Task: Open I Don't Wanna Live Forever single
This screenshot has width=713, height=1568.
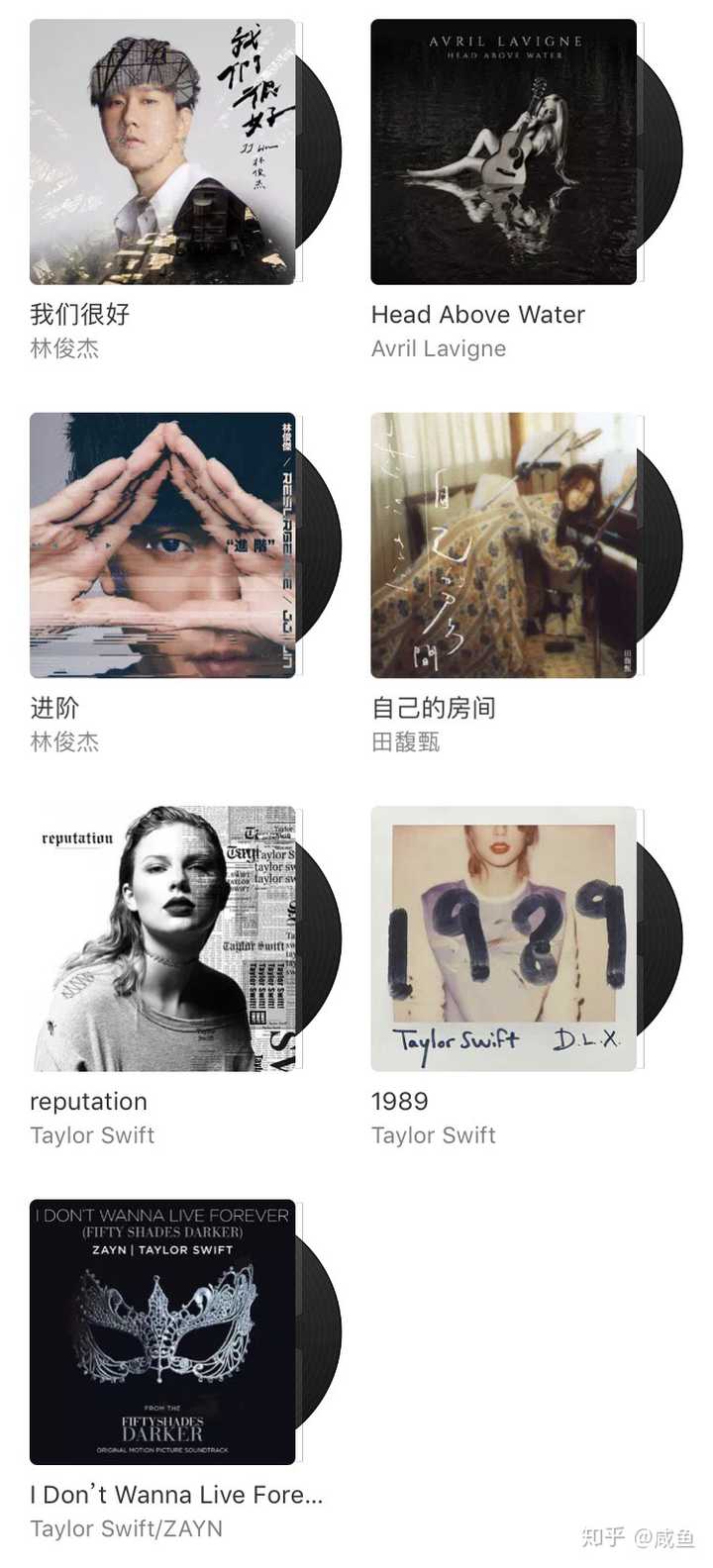Action: [x=162, y=1331]
